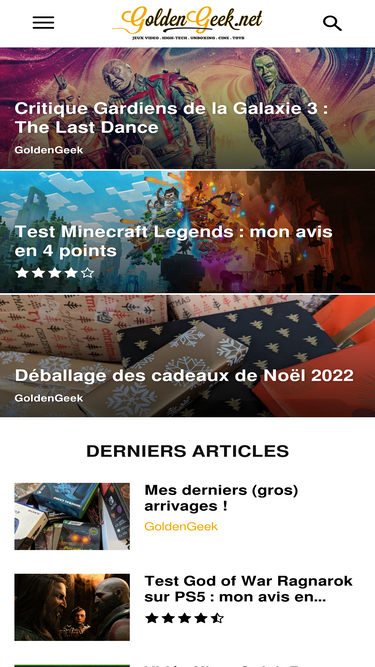Tap the orange GoldenGeek author link
The width and height of the screenshot is (375, 667).
(x=181, y=526)
